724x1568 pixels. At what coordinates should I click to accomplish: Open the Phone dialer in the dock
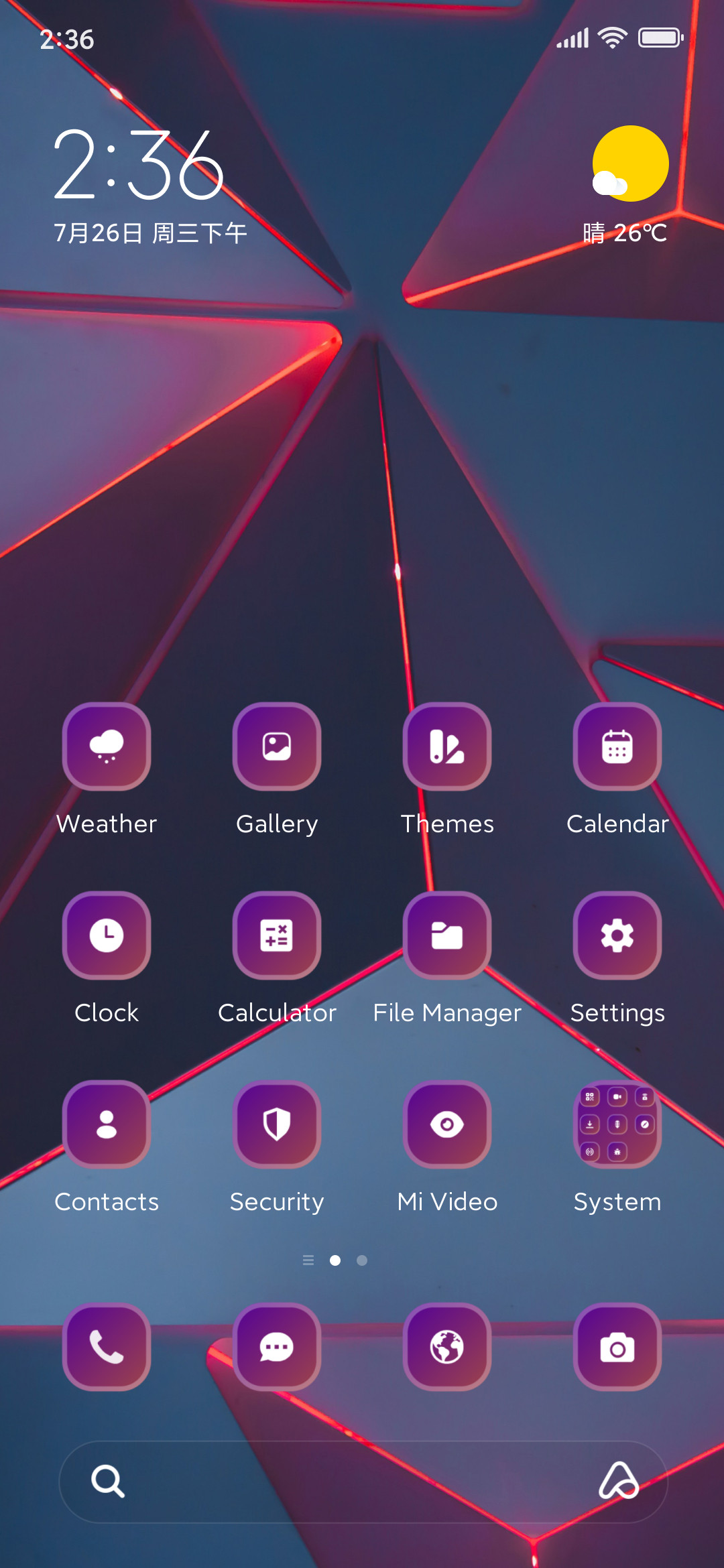coord(107,1347)
